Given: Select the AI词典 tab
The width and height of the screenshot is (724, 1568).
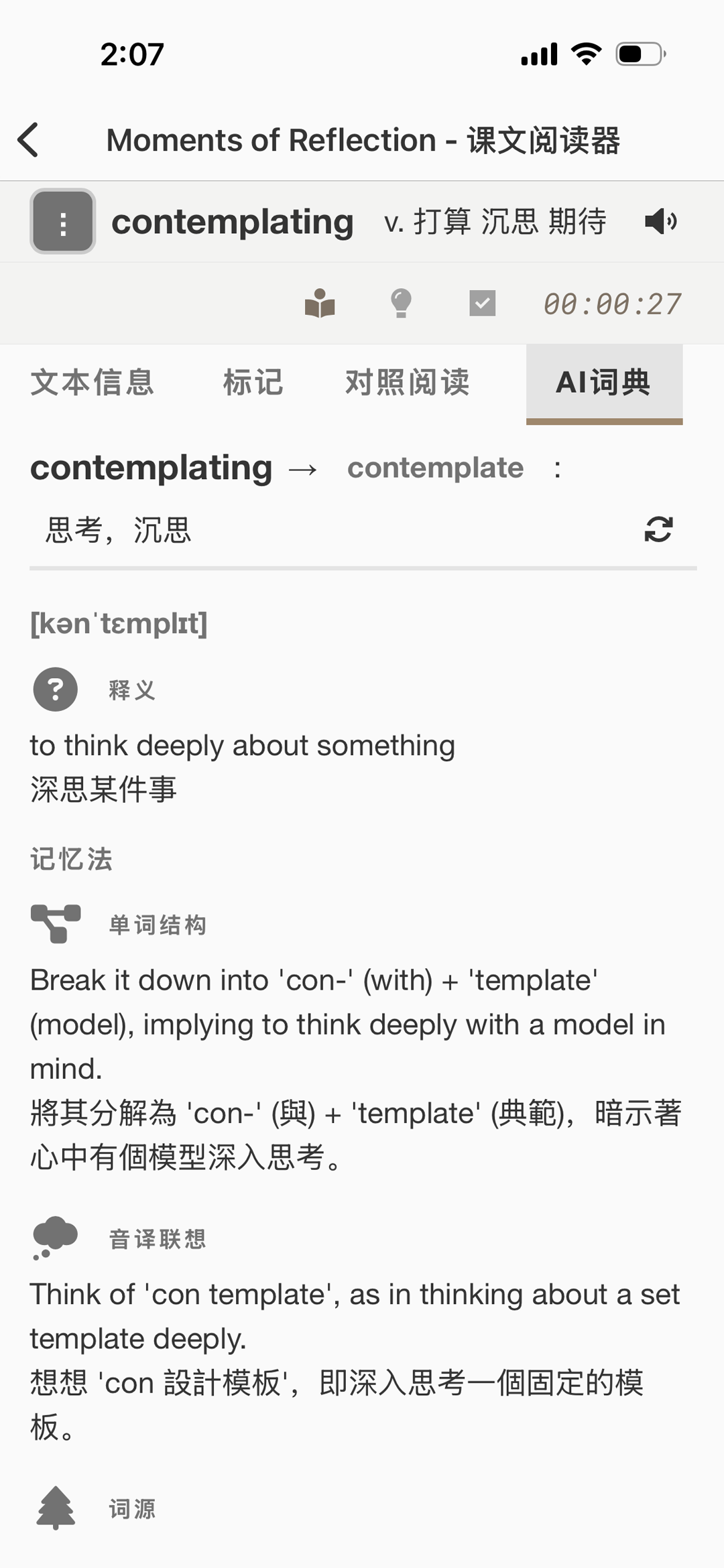Looking at the screenshot, I should click(x=603, y=383).
